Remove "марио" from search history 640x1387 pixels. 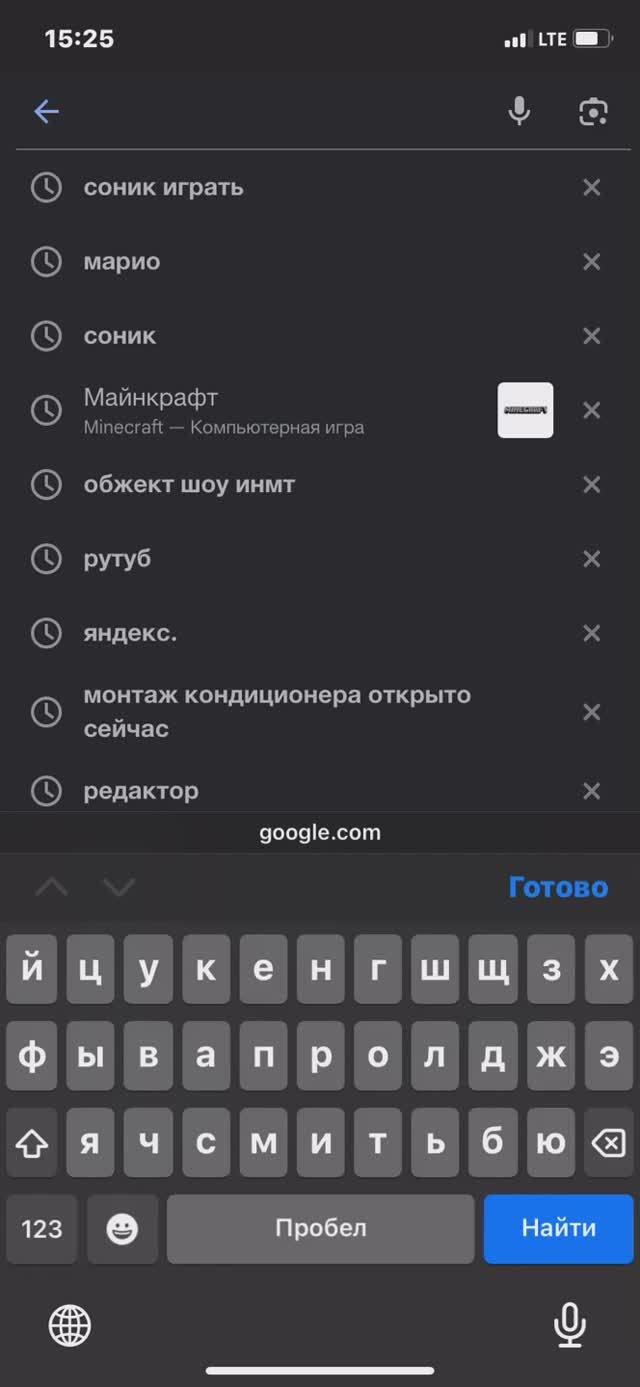pyautogui.click(x=591, y=262)
